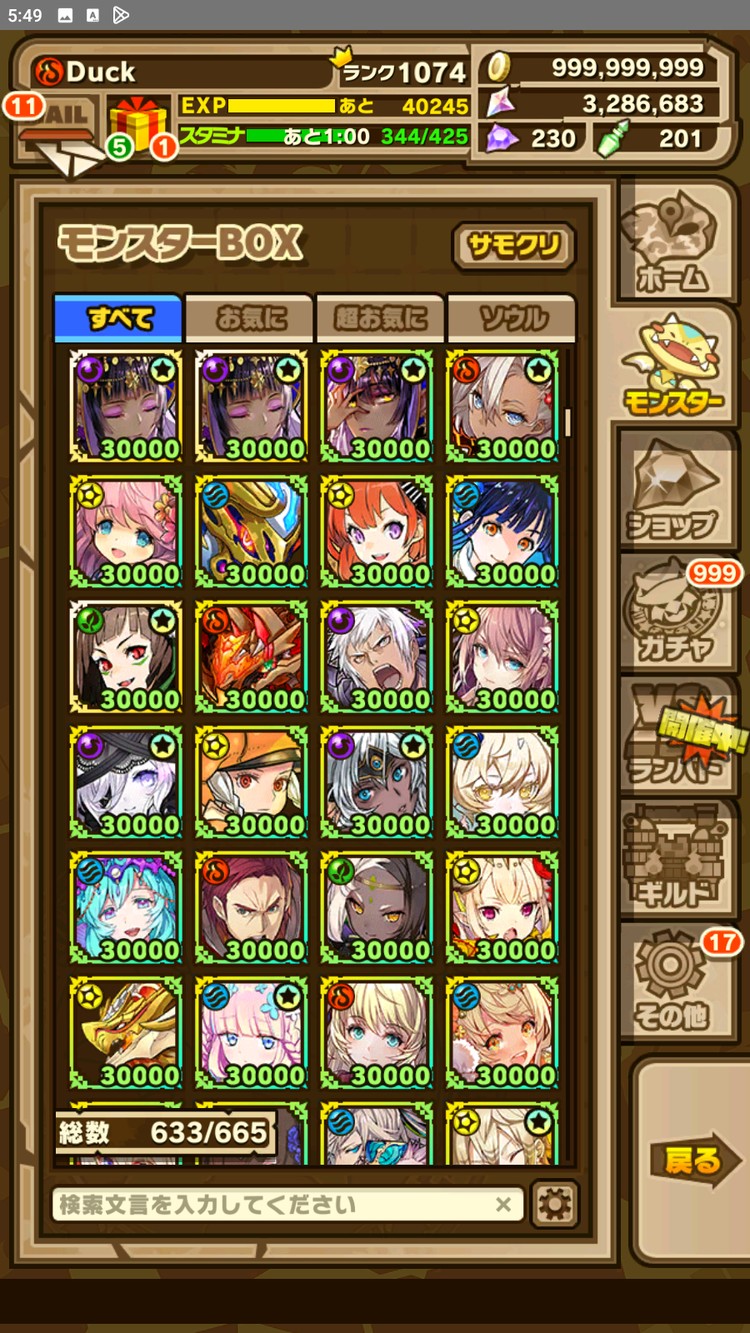The height and width of the screenshot is (1333, 750).
Task: Switch to the ソウル tab
Action: (512, 320)
